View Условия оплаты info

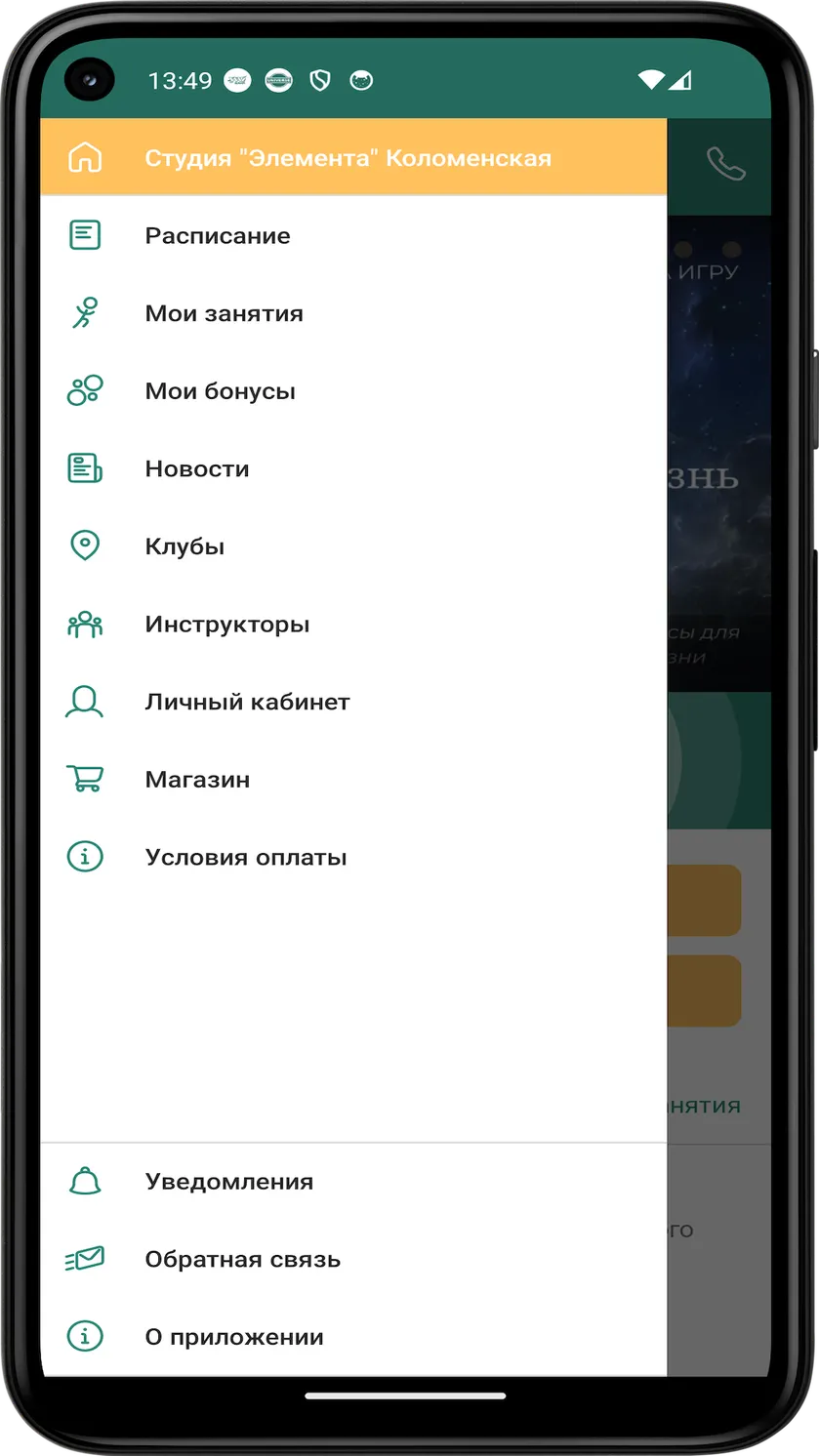[x=353, y=858]
